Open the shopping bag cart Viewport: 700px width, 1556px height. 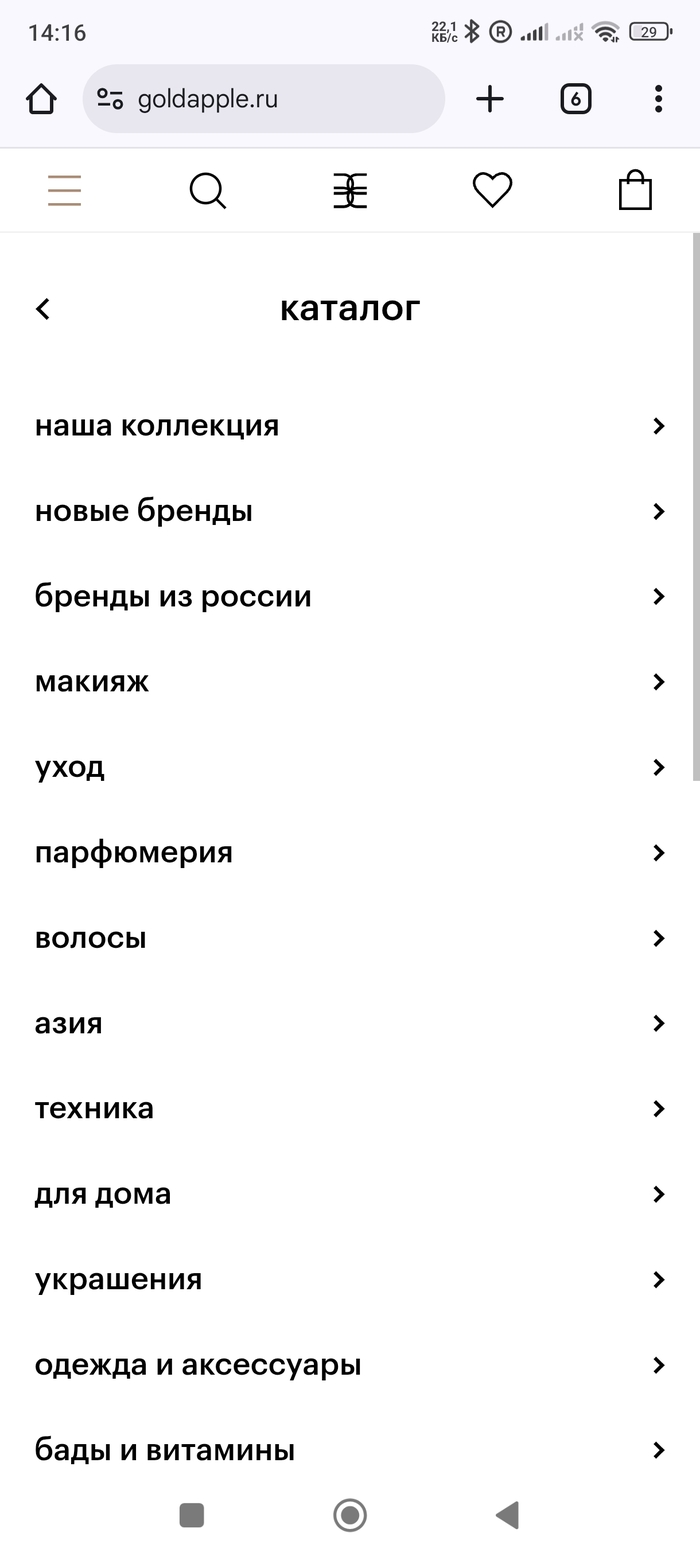click(635, 190)
